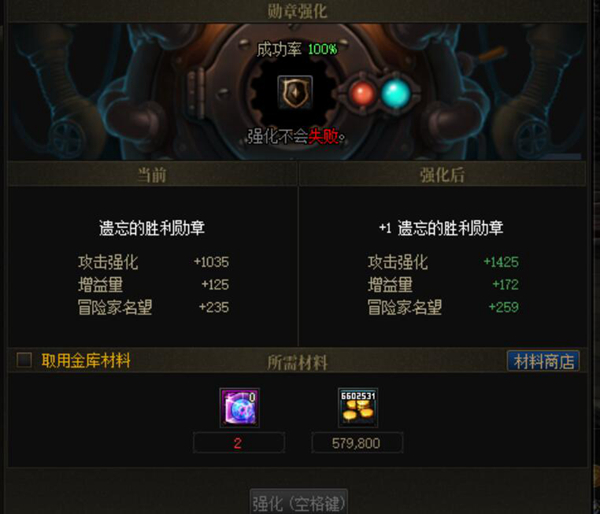Tap the gold coin cost item
This screenshot has height=514, width=600.
(x=357, y=408)
